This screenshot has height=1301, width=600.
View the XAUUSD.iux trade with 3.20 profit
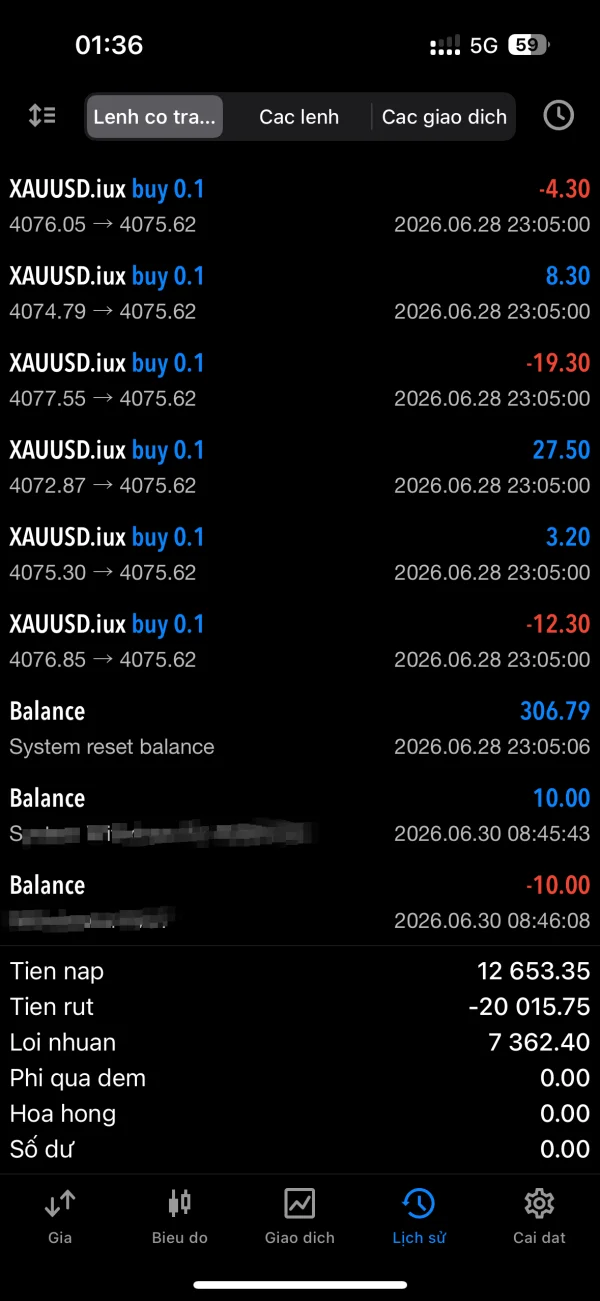tap(300, 554)
